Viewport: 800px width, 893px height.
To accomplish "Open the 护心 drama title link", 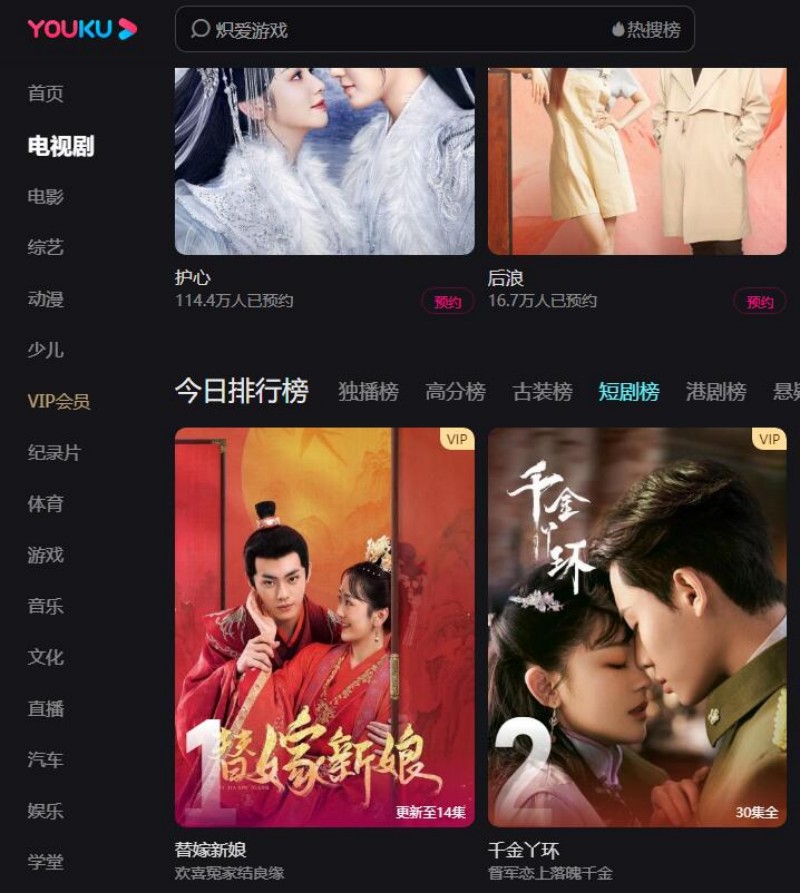I will [x=191, y=269].
